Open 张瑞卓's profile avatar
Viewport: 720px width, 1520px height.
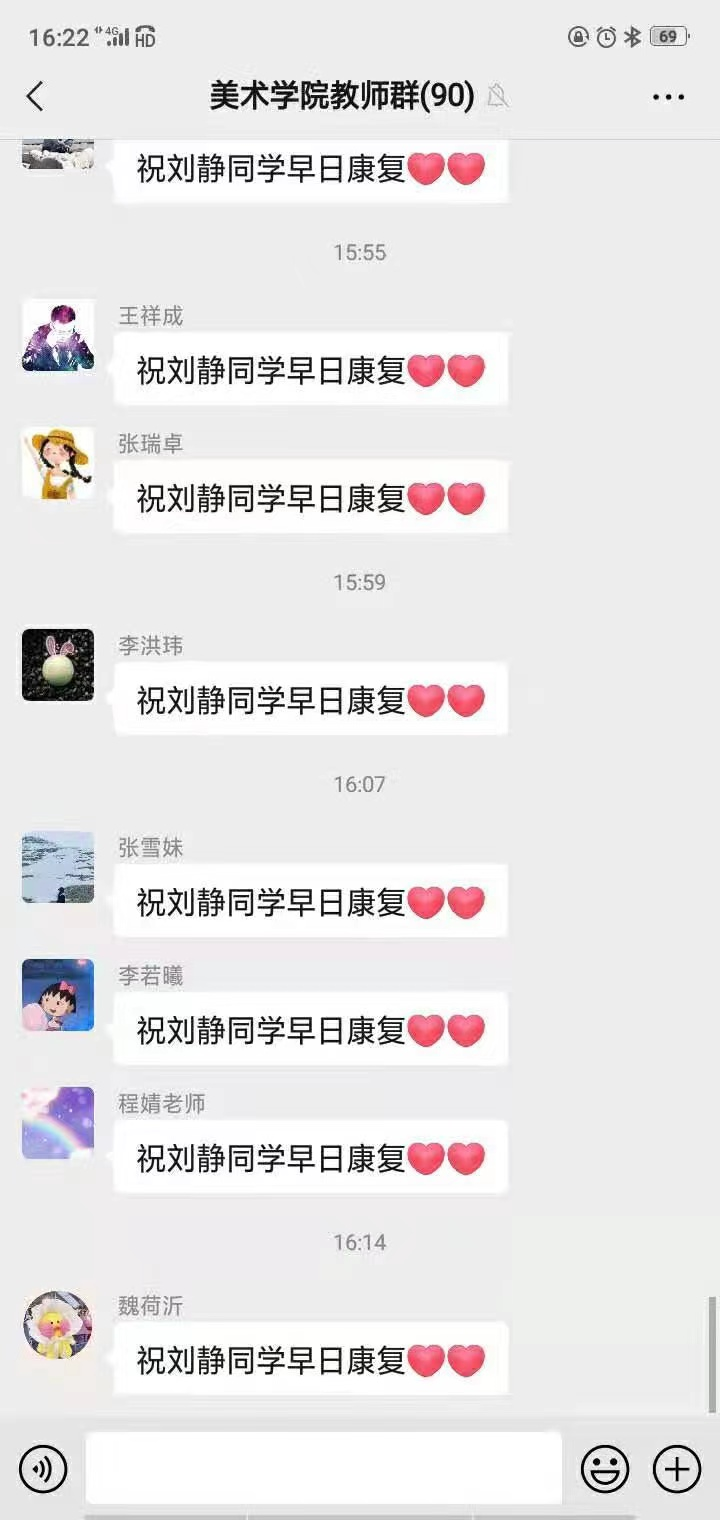pos(58,463)
